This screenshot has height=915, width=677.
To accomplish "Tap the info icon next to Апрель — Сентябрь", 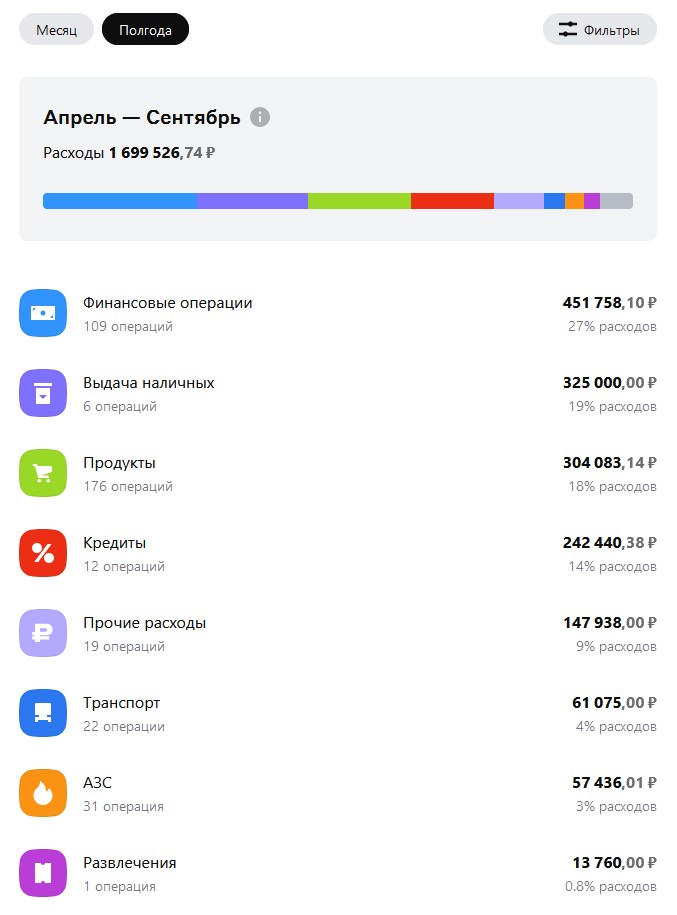I will pos(260,117).
